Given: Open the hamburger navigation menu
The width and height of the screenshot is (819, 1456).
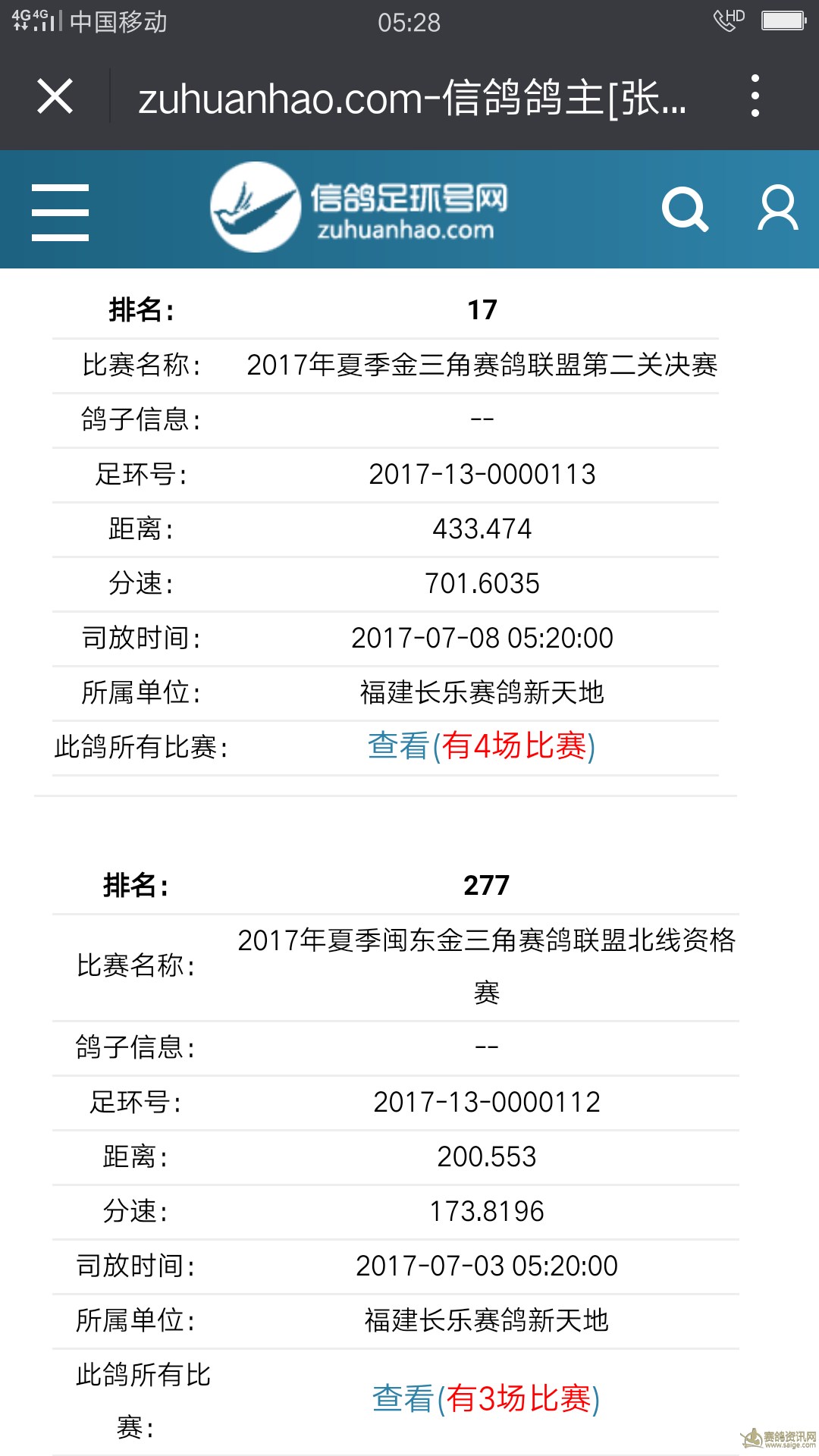Looking at the screenshot, I should point(60,212).
